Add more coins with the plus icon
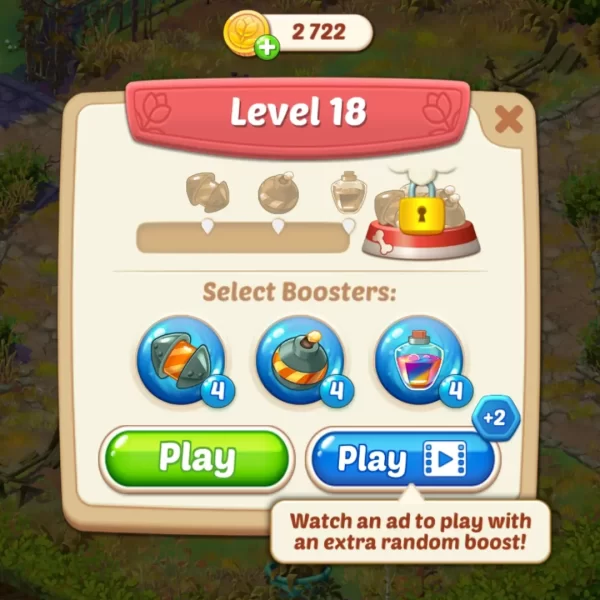This screenshot has width=600, height=600. click(x=267, y=46)
